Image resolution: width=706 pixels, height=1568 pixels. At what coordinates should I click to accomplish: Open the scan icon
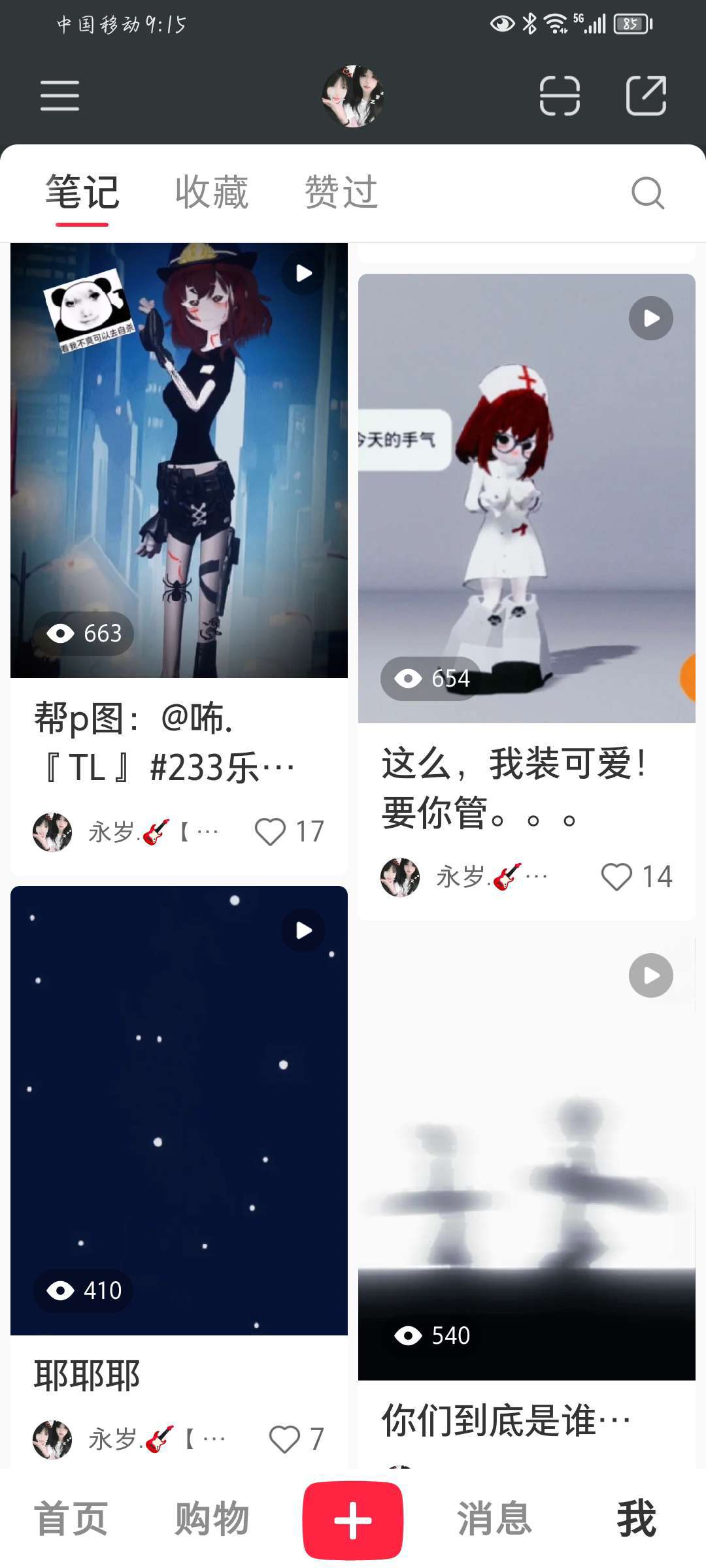click(560, 95)
